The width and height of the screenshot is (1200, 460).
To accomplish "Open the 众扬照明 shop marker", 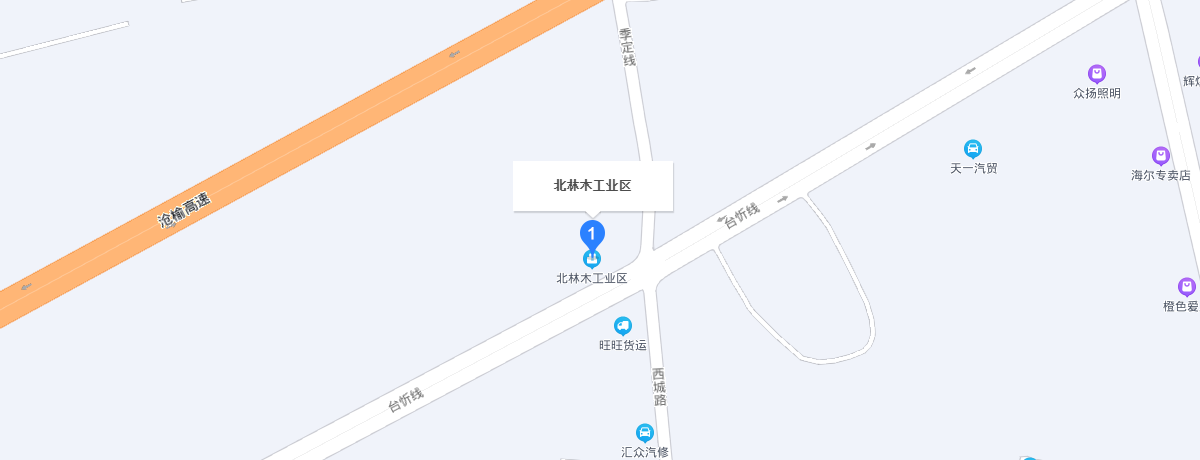I will point(1097,74).
